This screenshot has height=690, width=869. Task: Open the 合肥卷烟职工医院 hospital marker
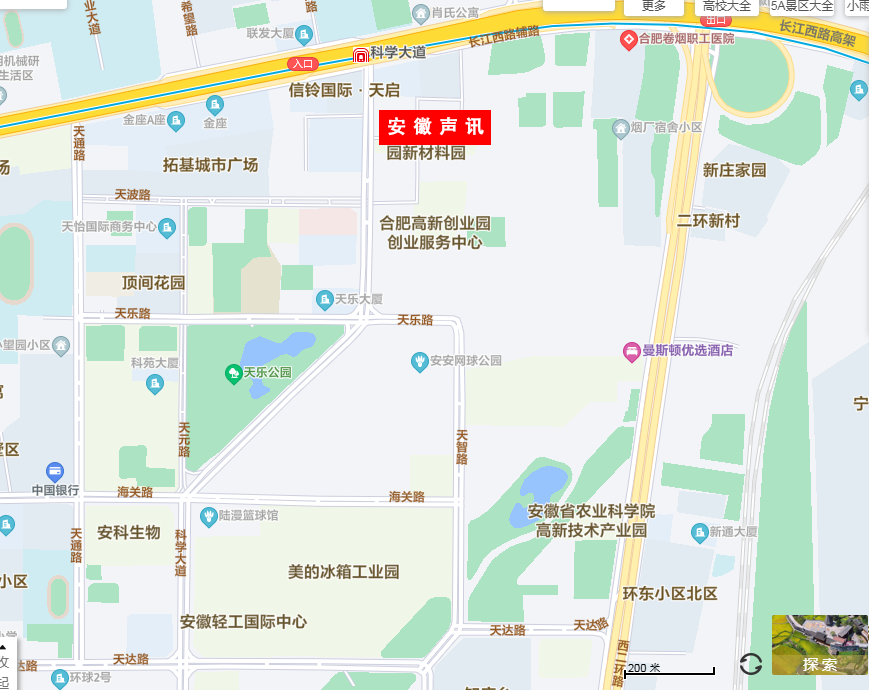click(x=628, y=39)
